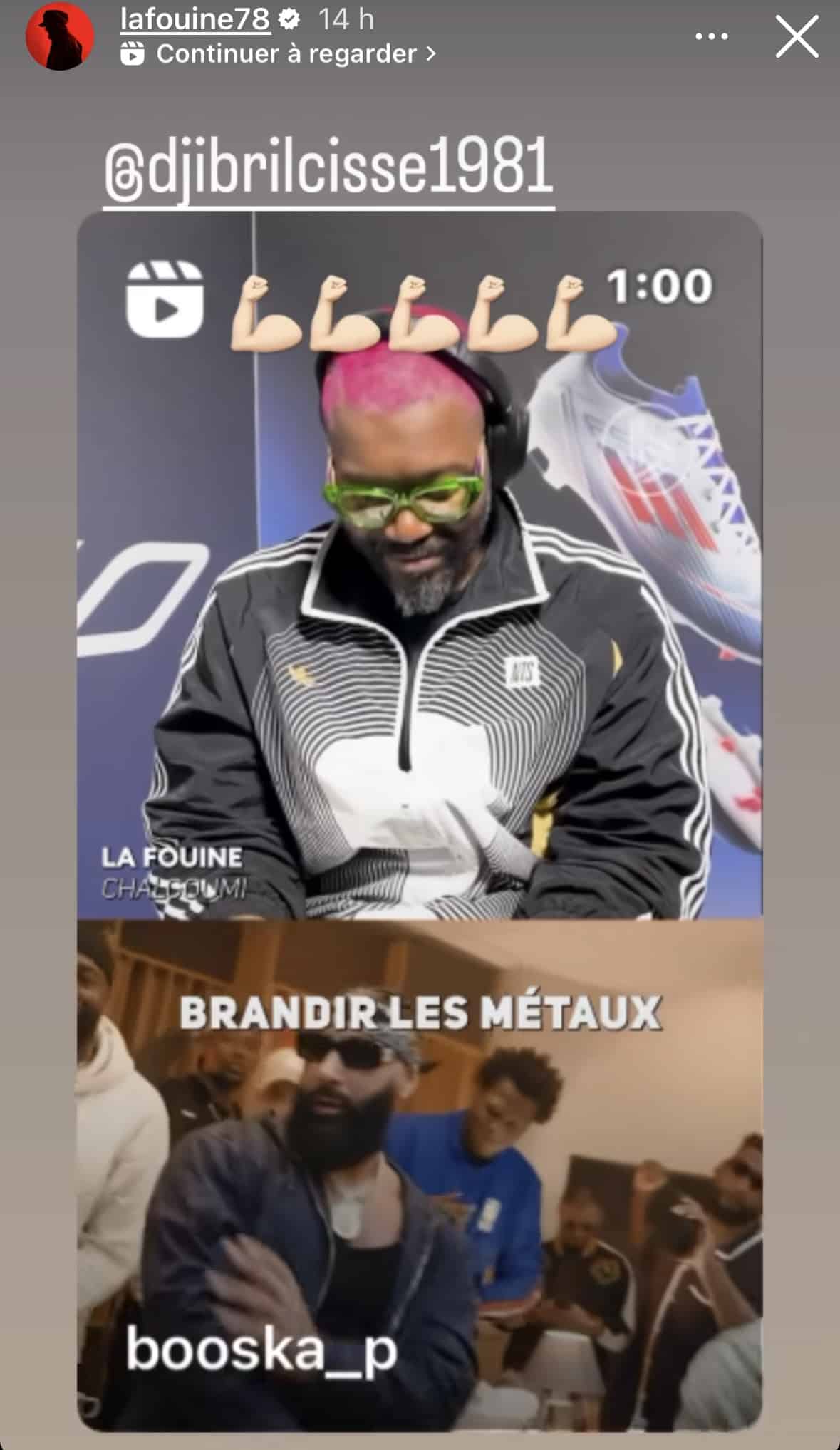Tap the lafouine78 username

point(195,19)
